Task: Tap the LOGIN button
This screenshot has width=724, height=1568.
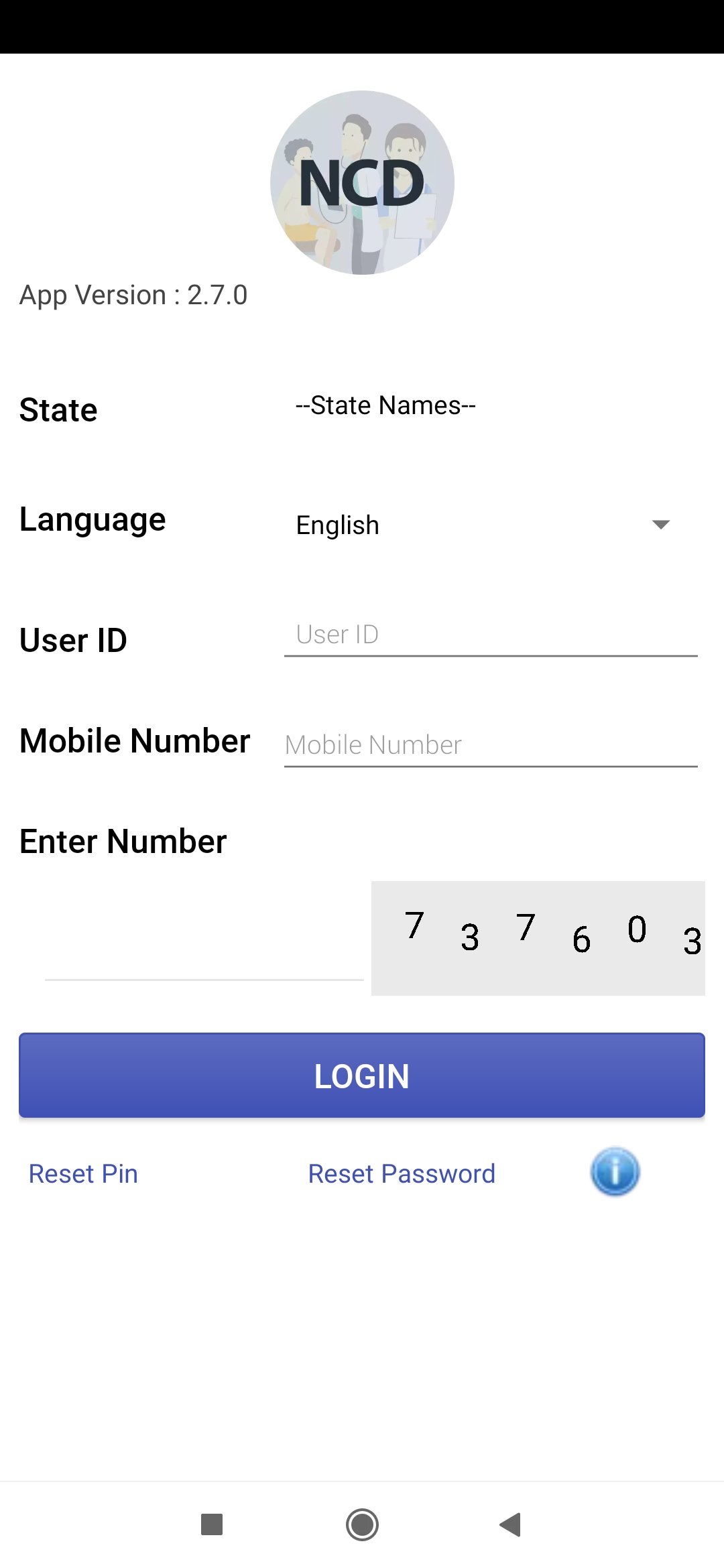Action: [362, 1075]
